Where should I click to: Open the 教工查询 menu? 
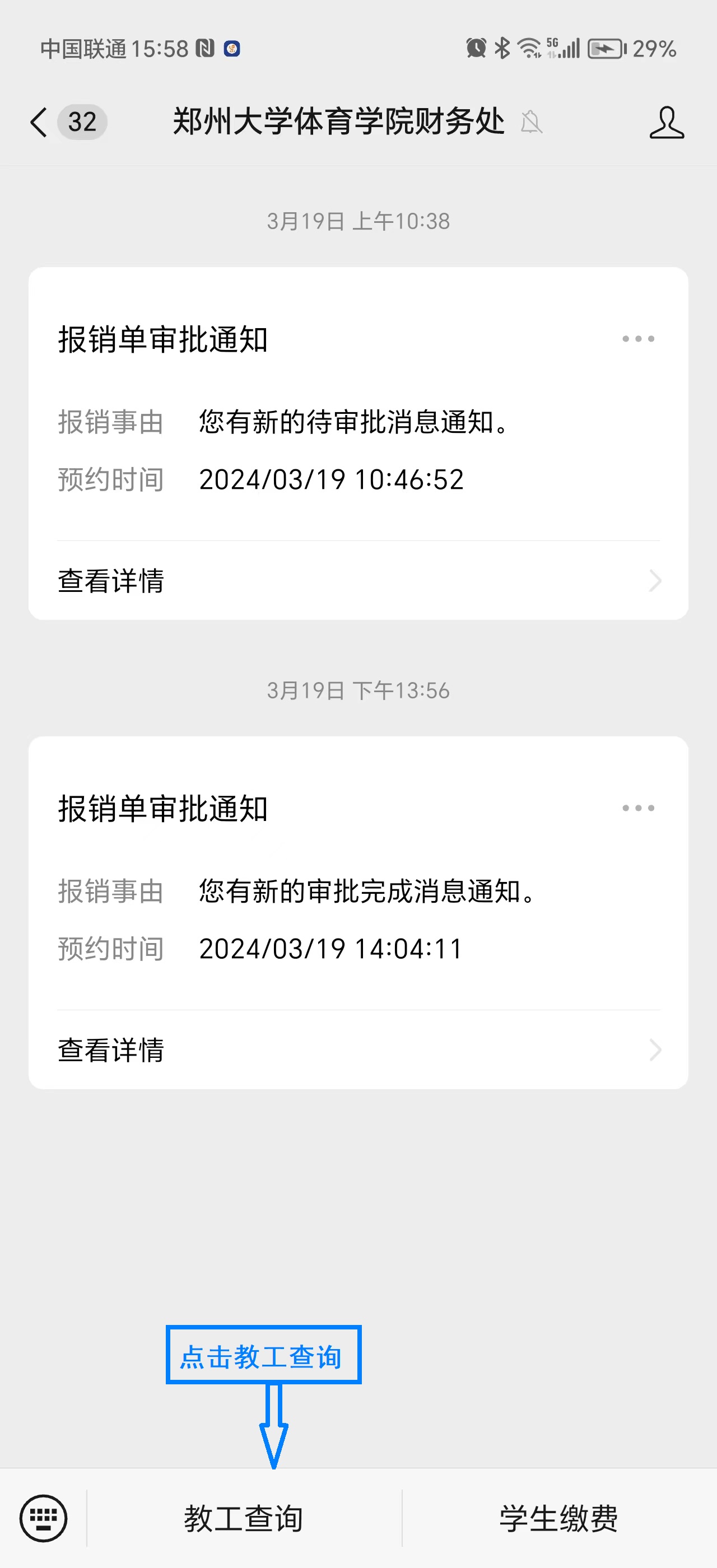pos(244,1518)
